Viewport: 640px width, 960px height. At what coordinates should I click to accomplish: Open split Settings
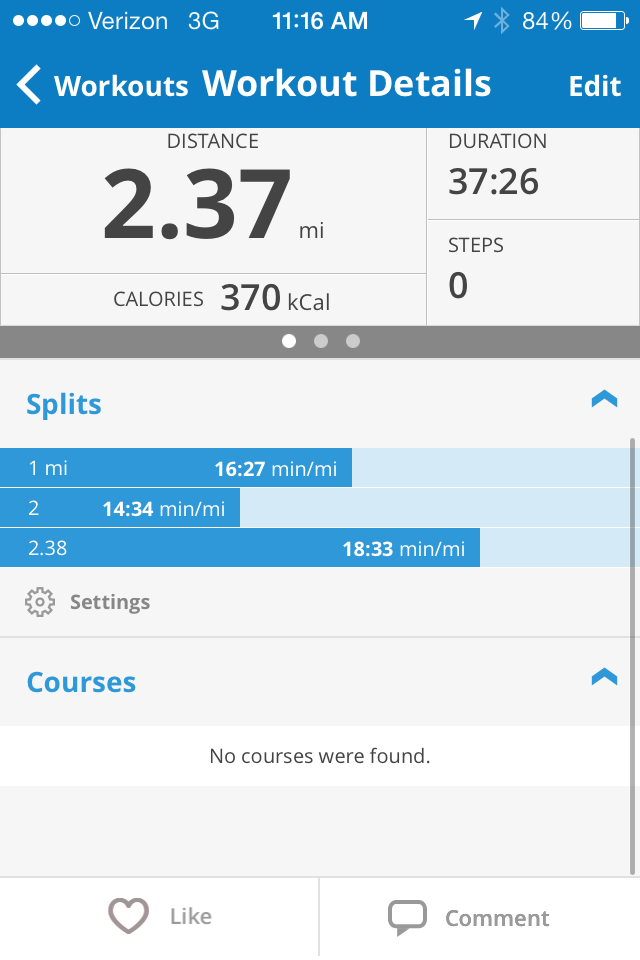88,602
